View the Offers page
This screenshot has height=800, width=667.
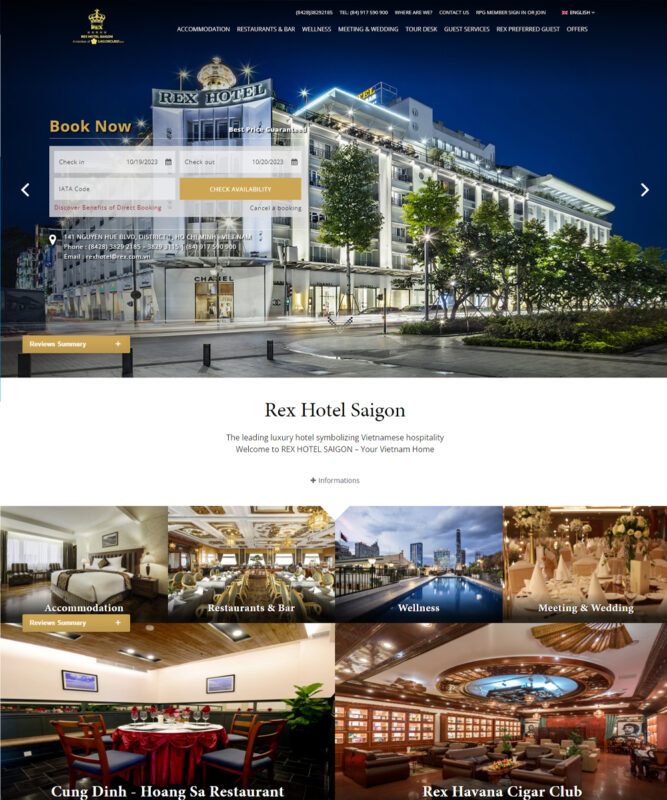point(577,29)
